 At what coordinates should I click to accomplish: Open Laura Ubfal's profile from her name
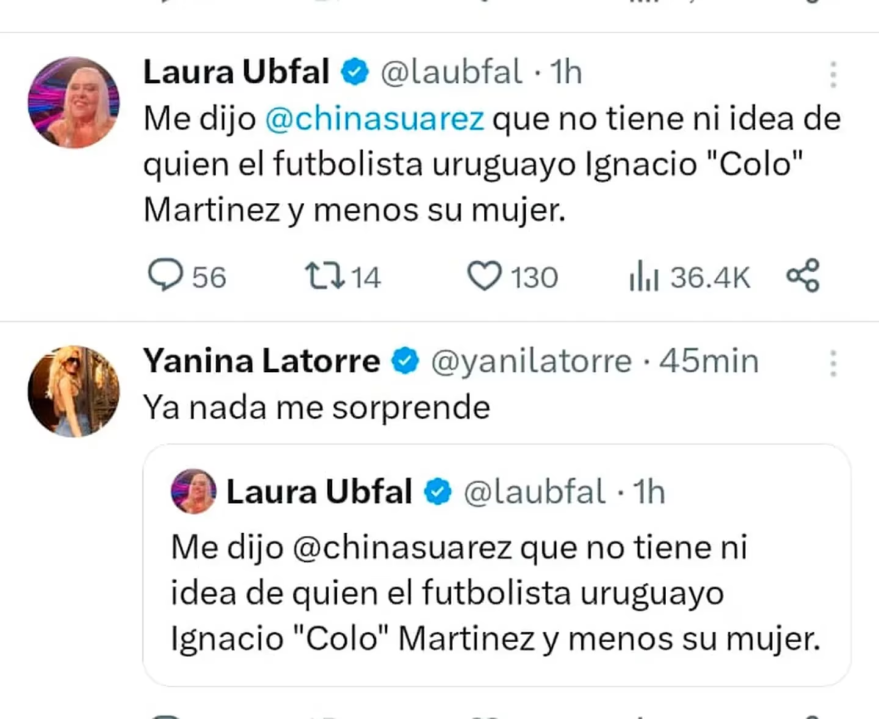(236, 71)
